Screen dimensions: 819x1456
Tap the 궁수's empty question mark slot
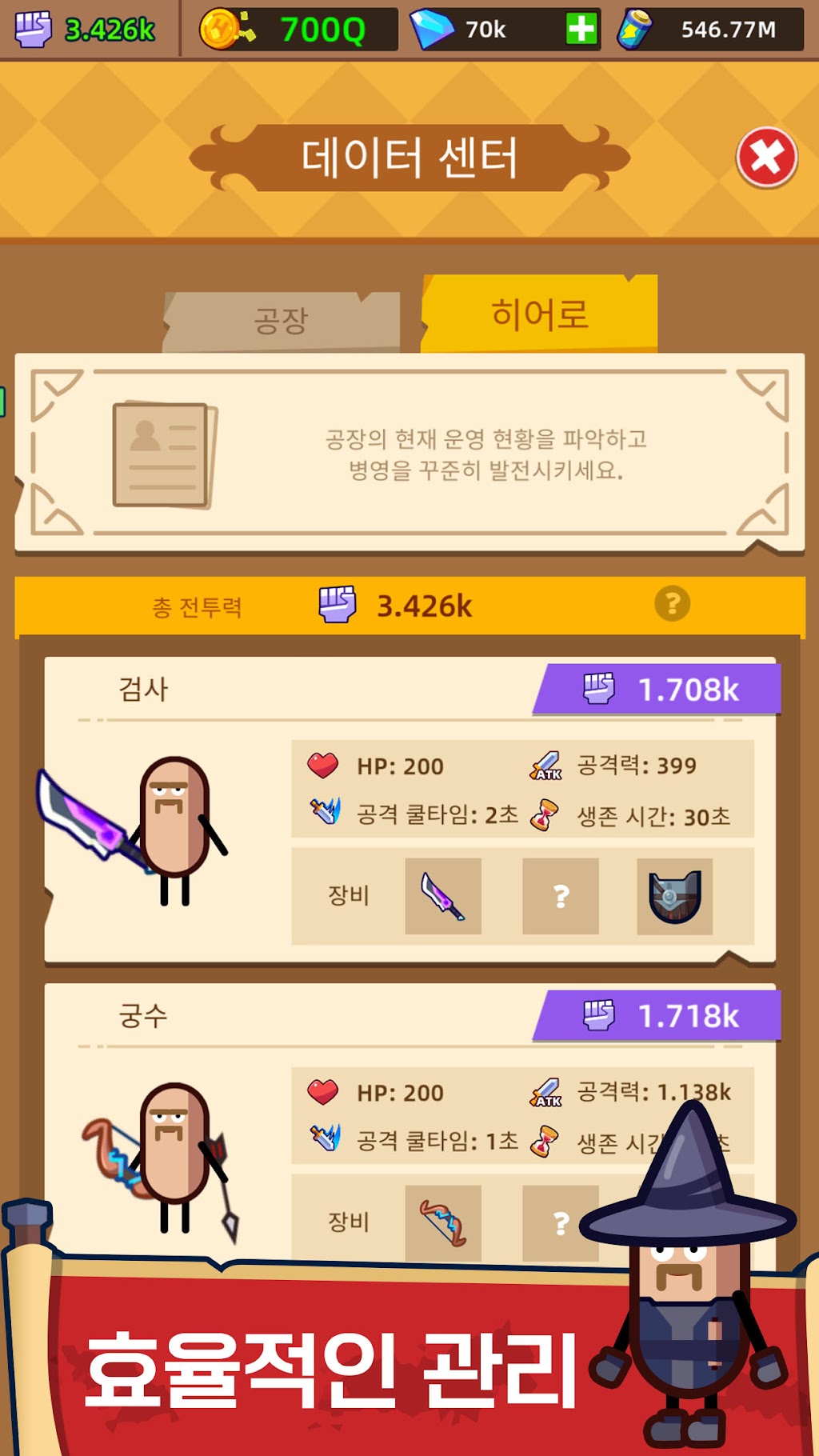click(x=561, y=1223)
